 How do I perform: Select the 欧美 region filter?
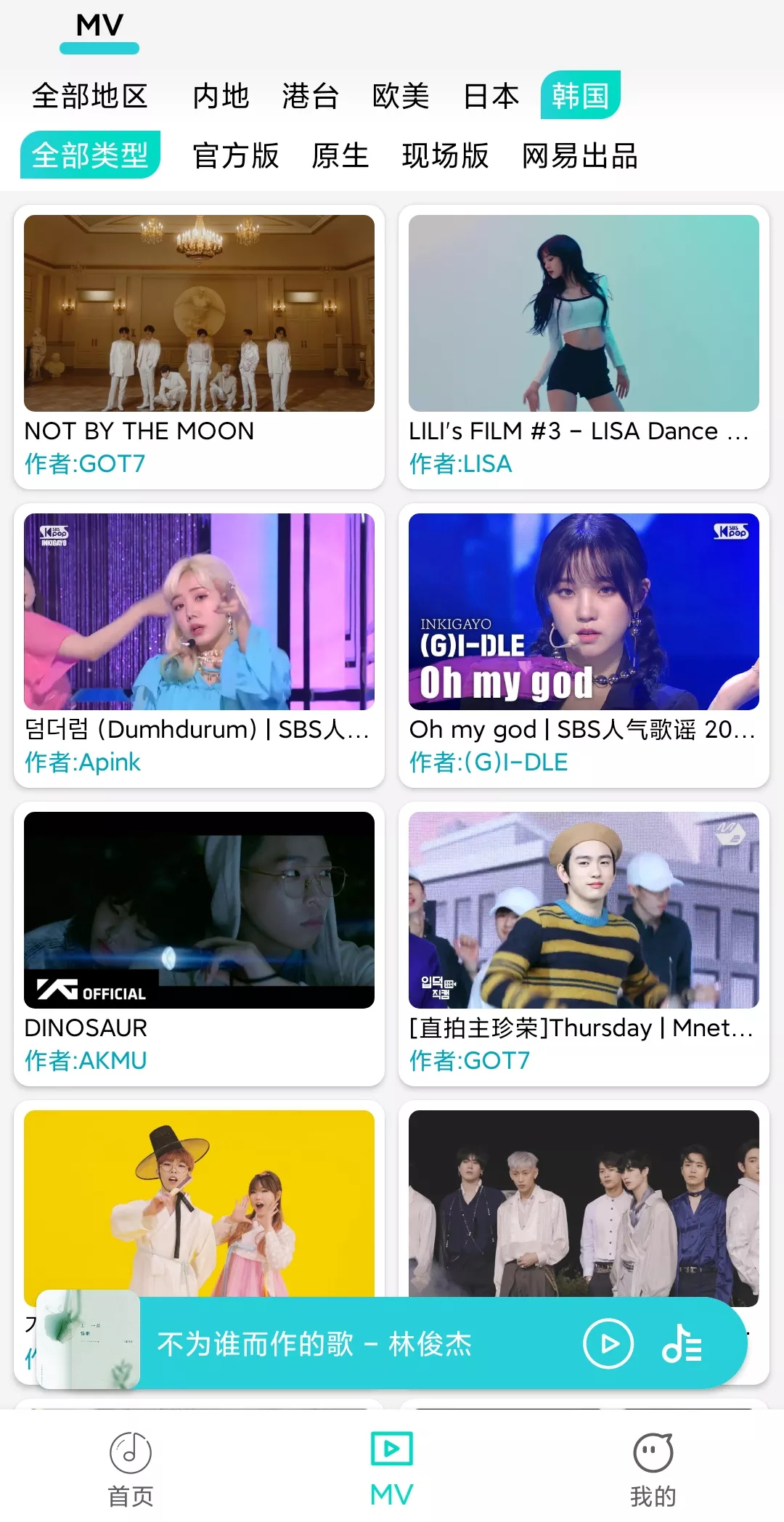[x=400, y=95]
